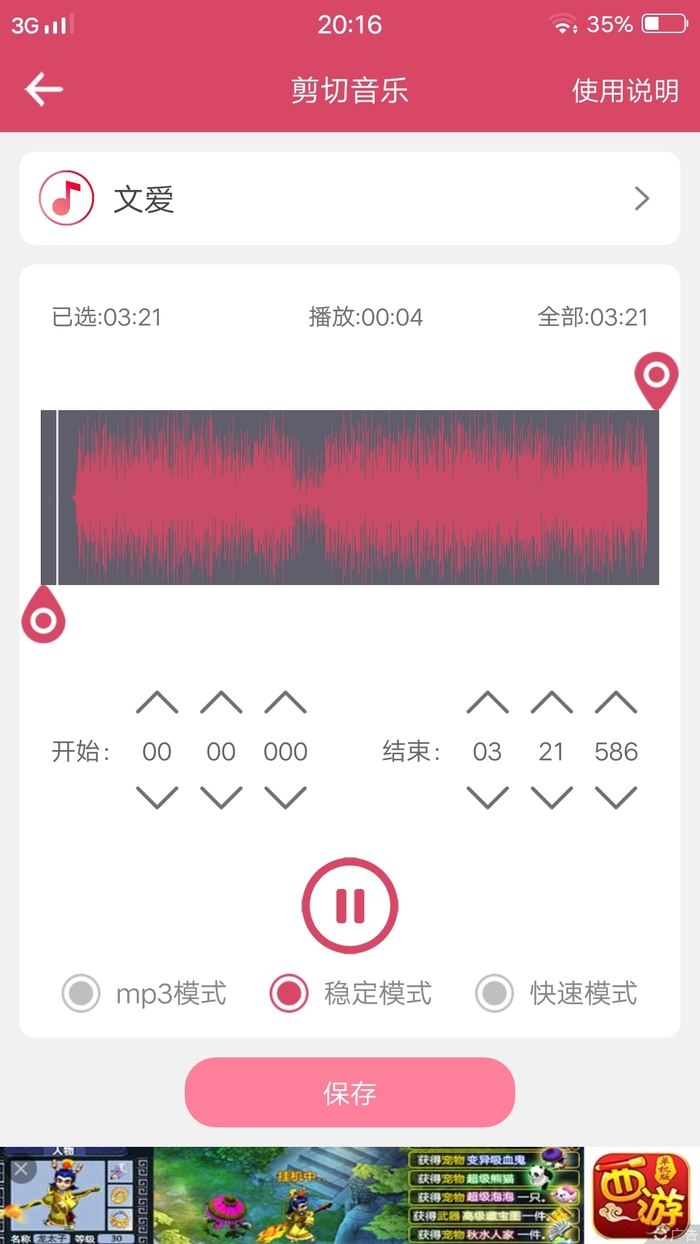This screenshot has height=1244, width=700.
Task: Tap the start position marker pin
Action: pos(43,617)
